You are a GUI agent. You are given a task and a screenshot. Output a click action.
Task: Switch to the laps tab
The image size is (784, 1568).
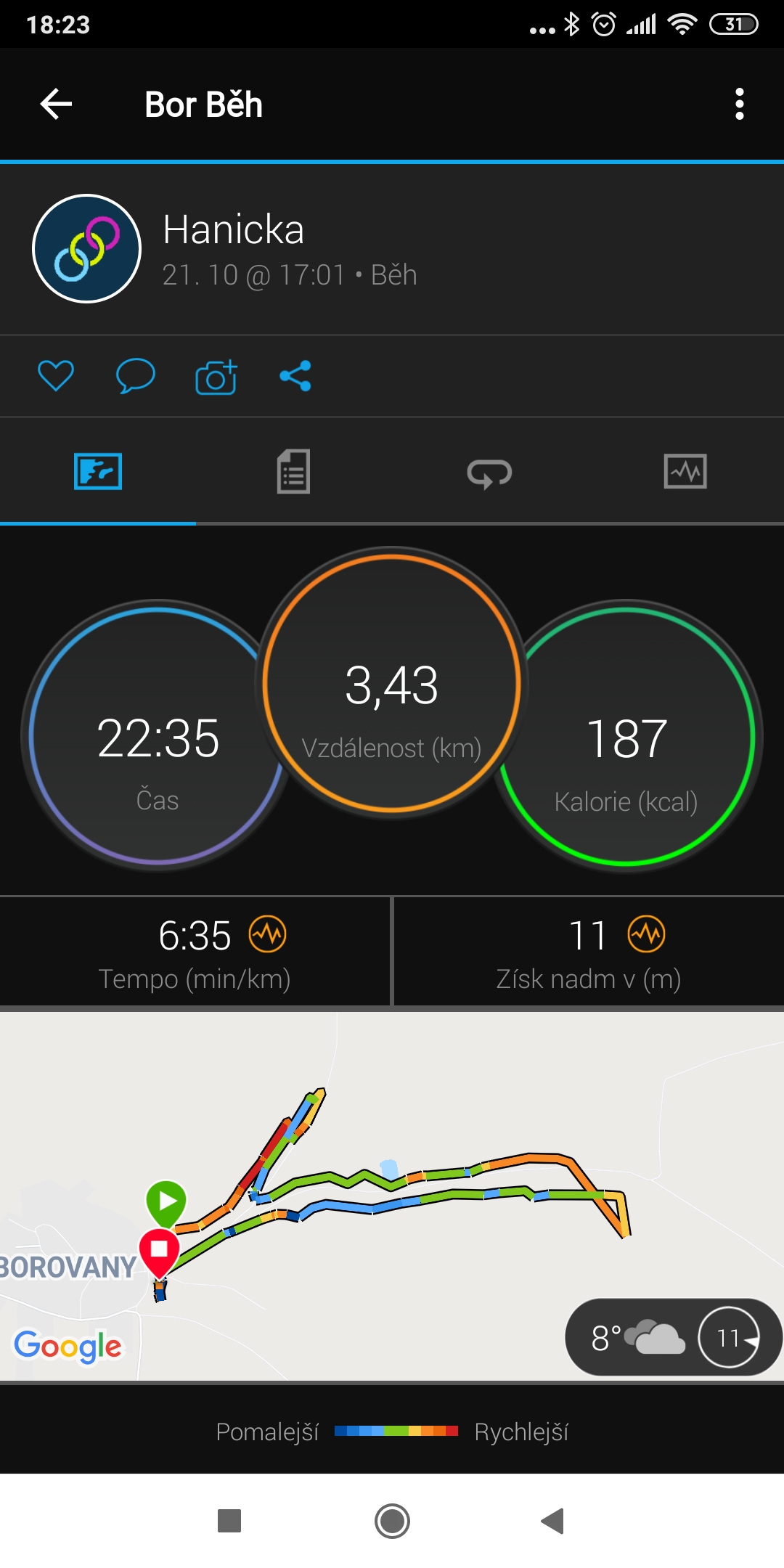pos(489,473)
